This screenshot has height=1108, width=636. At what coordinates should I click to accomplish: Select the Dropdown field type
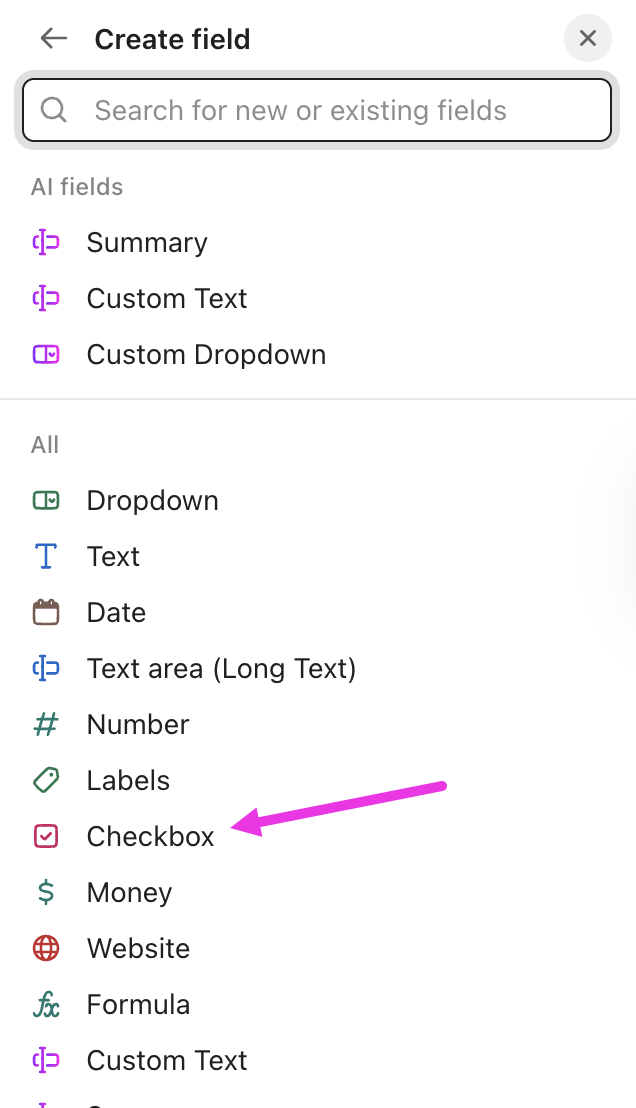(152, 501)
